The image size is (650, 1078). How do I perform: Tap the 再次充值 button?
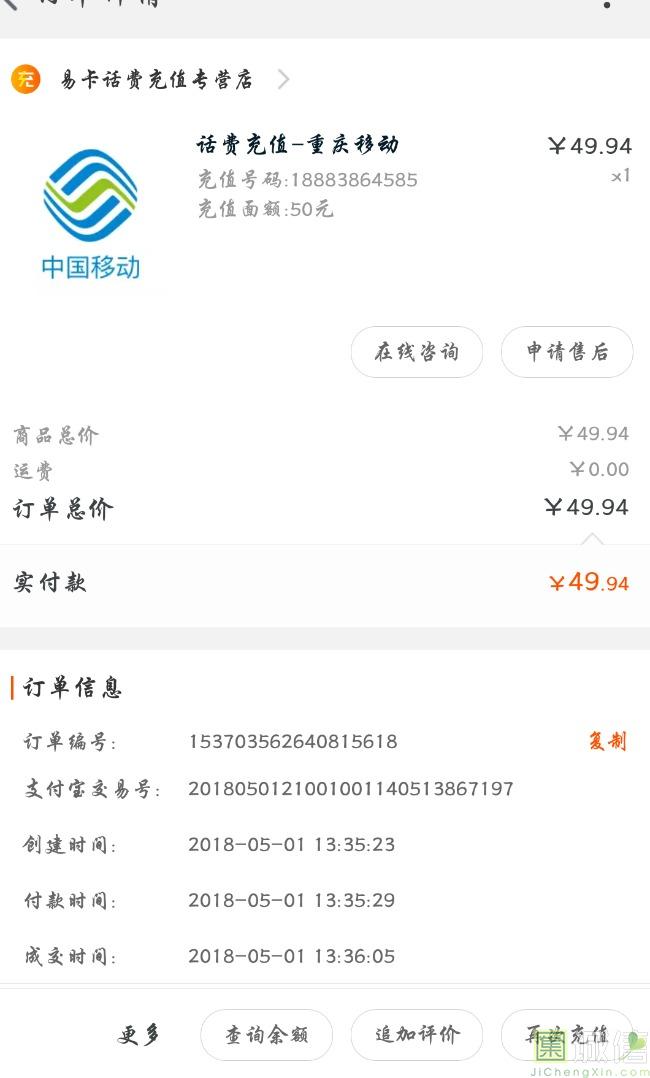(x=567, y=1035)
